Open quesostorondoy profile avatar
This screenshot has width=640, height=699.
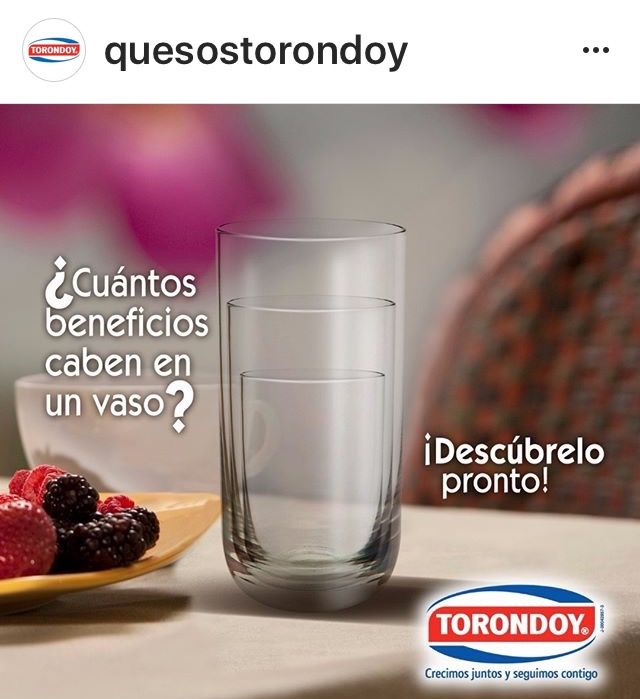(54, 50)
